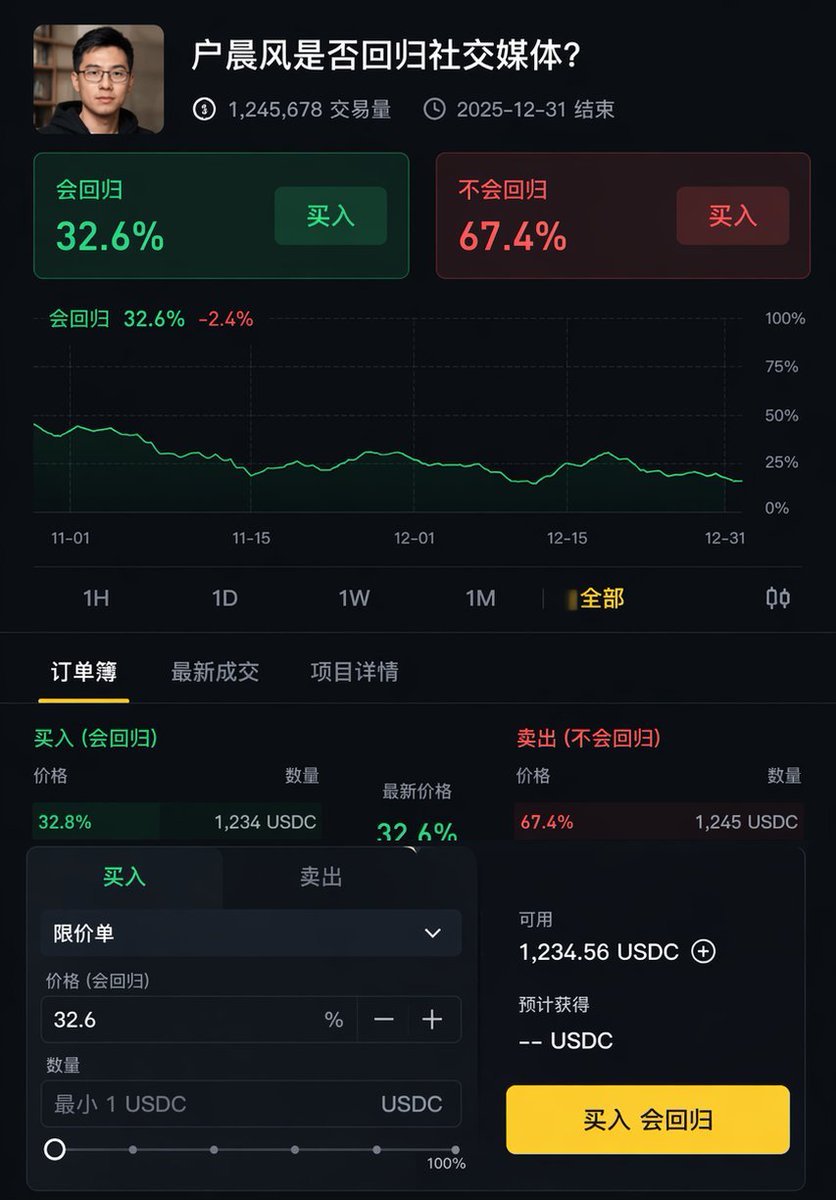836x1200 pixels.
Task: Decrease the limit price with the minus stepper
Action: (x=383, y=1019)
